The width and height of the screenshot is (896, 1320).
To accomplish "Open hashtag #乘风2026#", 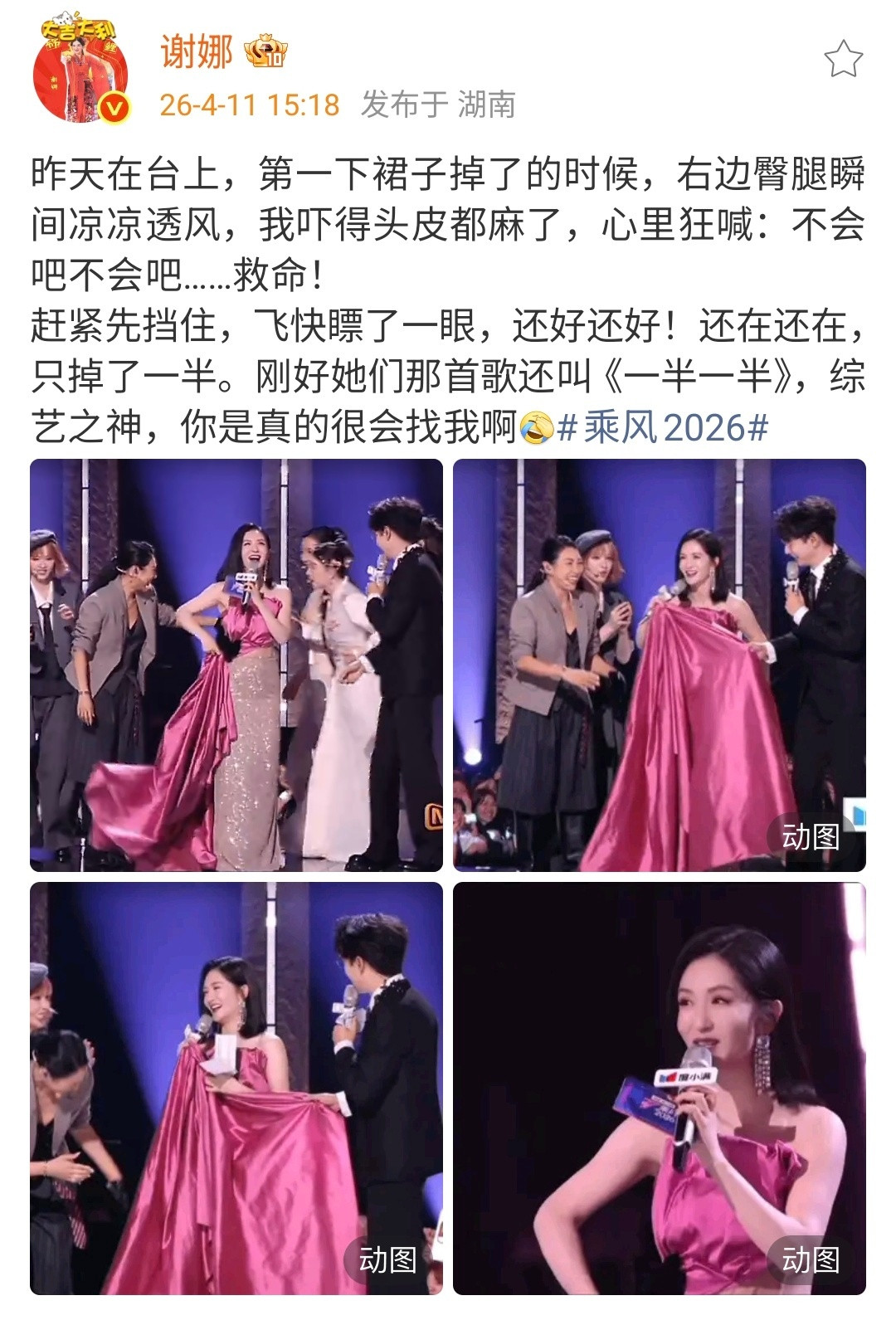I will 662,426.
